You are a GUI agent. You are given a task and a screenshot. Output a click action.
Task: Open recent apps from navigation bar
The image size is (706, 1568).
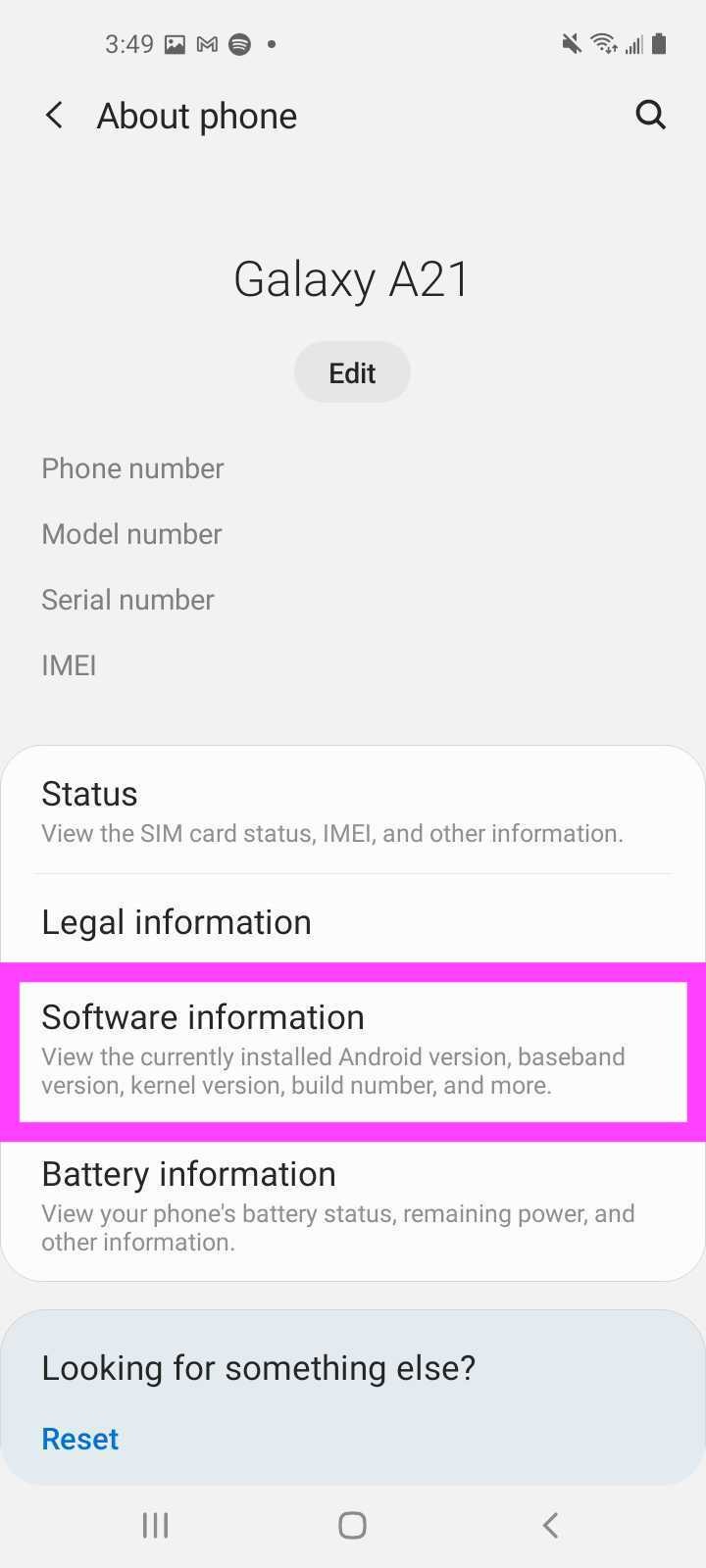tap(156, 1525)
